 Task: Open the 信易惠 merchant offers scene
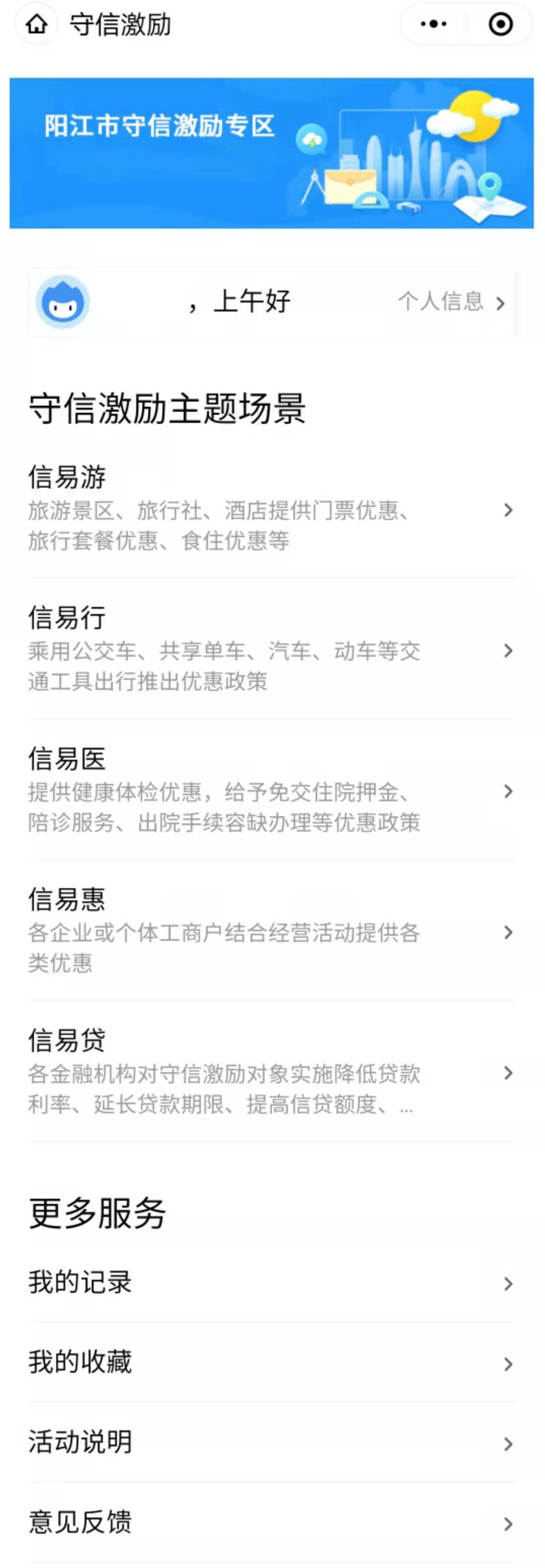coord(272,931)
